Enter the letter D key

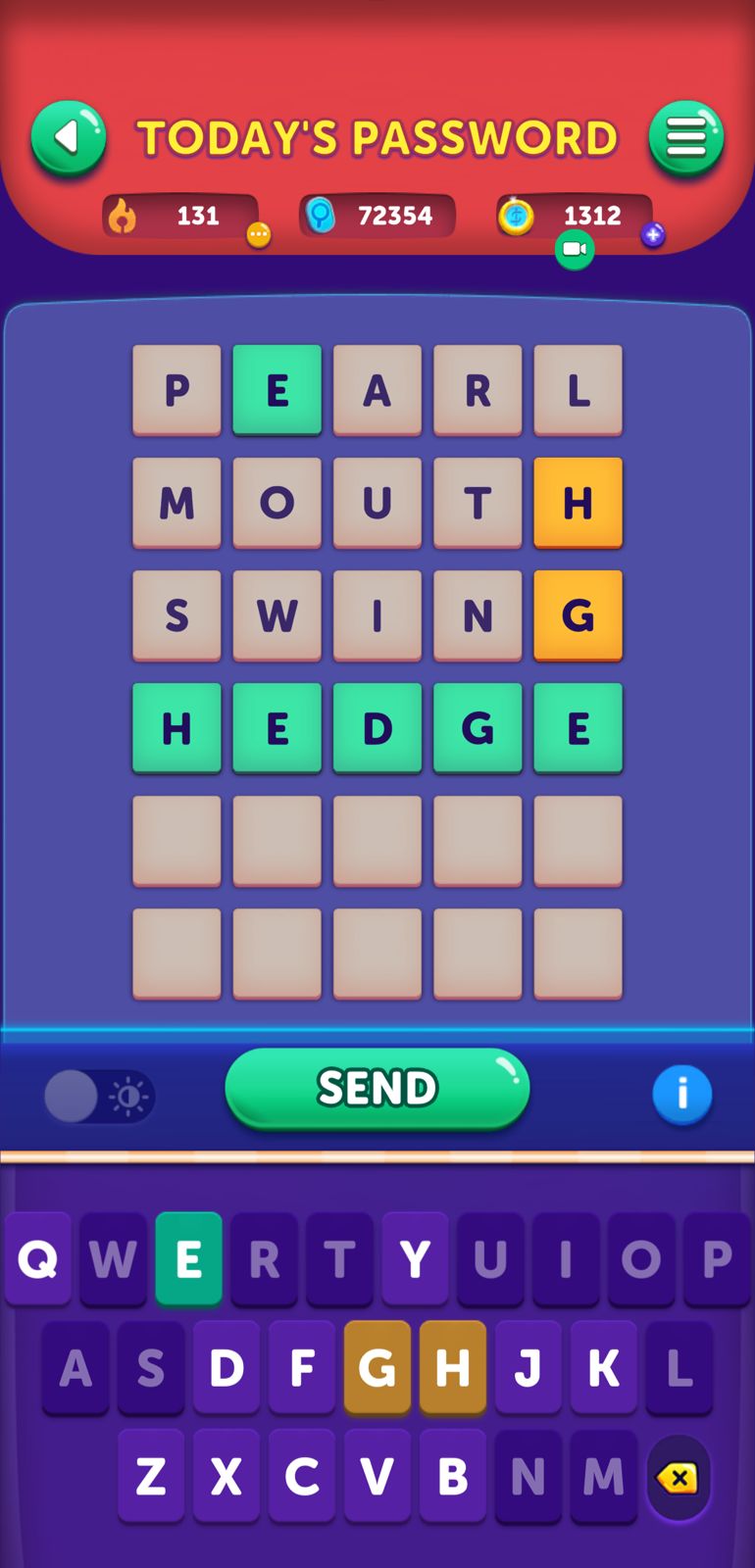coord(226,1367)
